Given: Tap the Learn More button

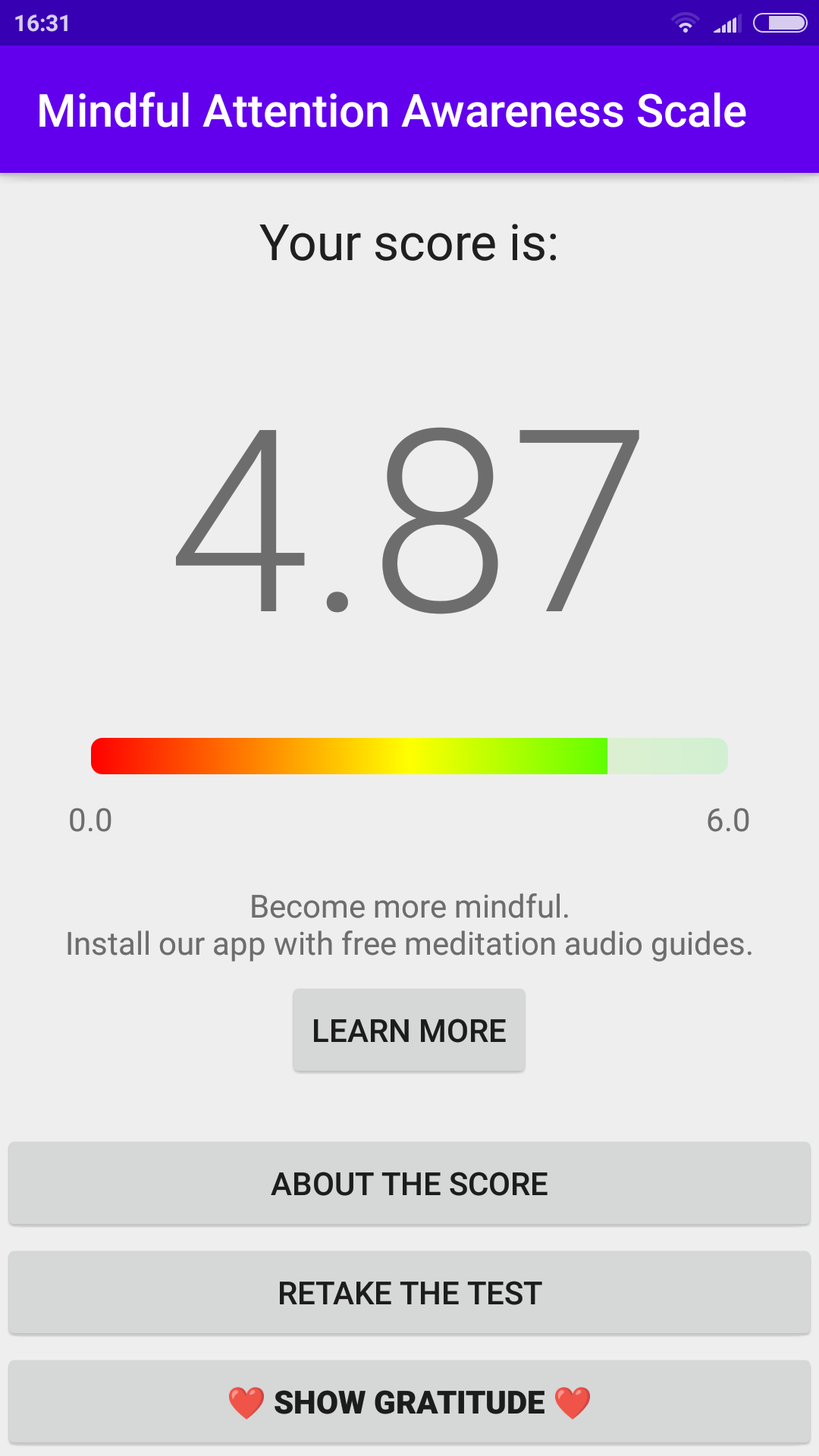Looking at the screenshot, I should [x=409, y=1031].
